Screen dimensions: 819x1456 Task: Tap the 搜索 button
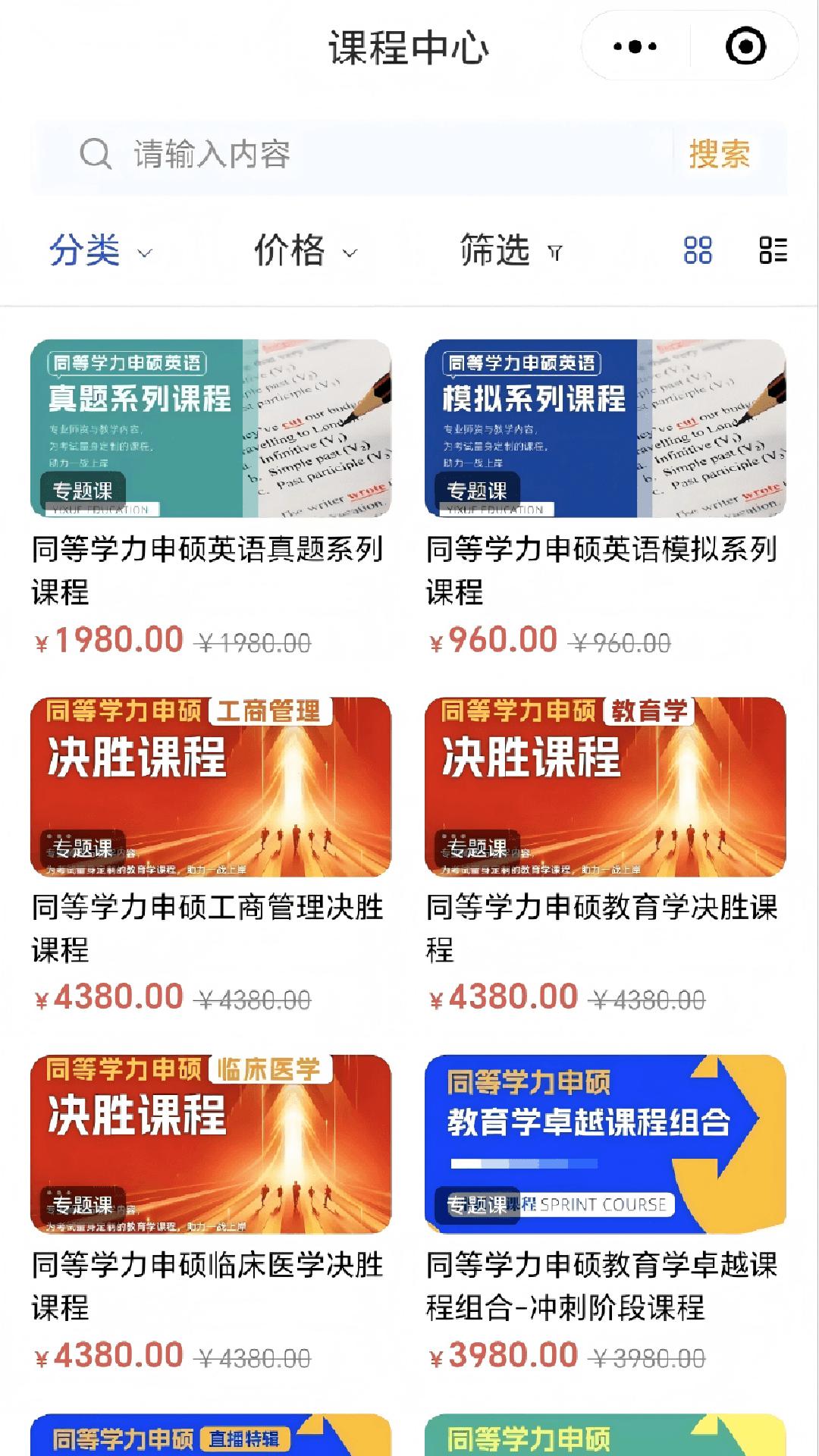pos(719,155)
